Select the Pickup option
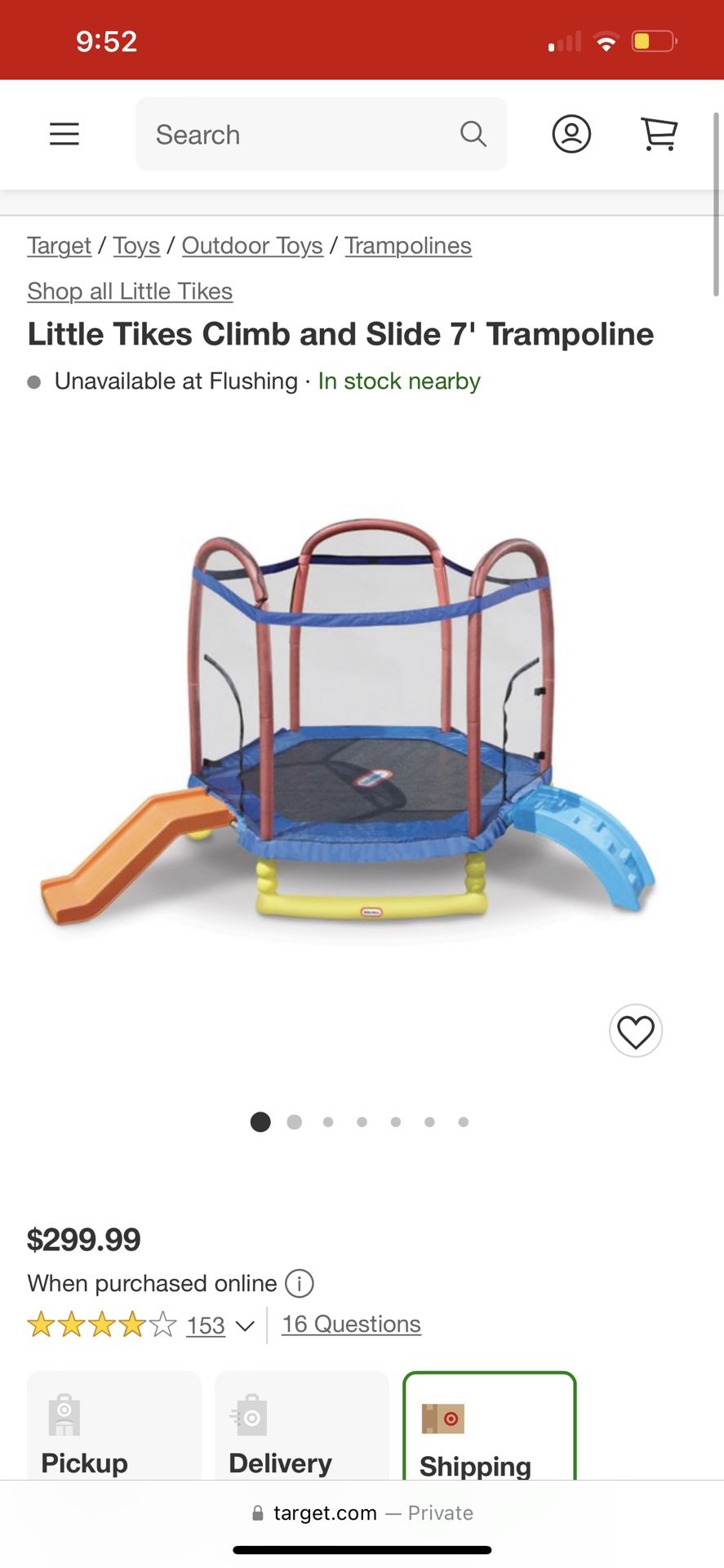 [114, 1426]
